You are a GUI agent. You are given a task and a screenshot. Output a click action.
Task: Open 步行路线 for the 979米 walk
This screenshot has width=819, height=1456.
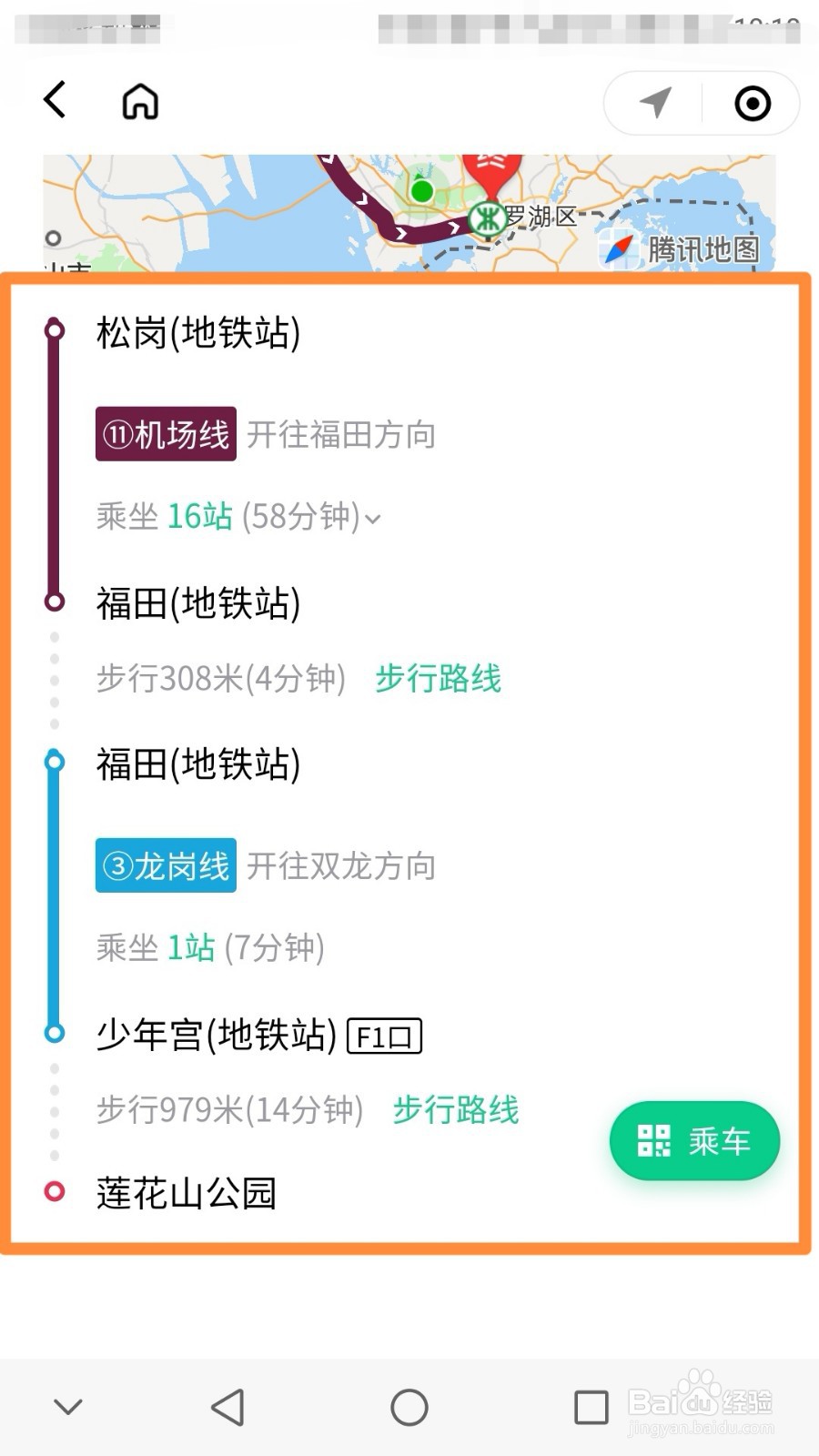tap(456, 1110)
